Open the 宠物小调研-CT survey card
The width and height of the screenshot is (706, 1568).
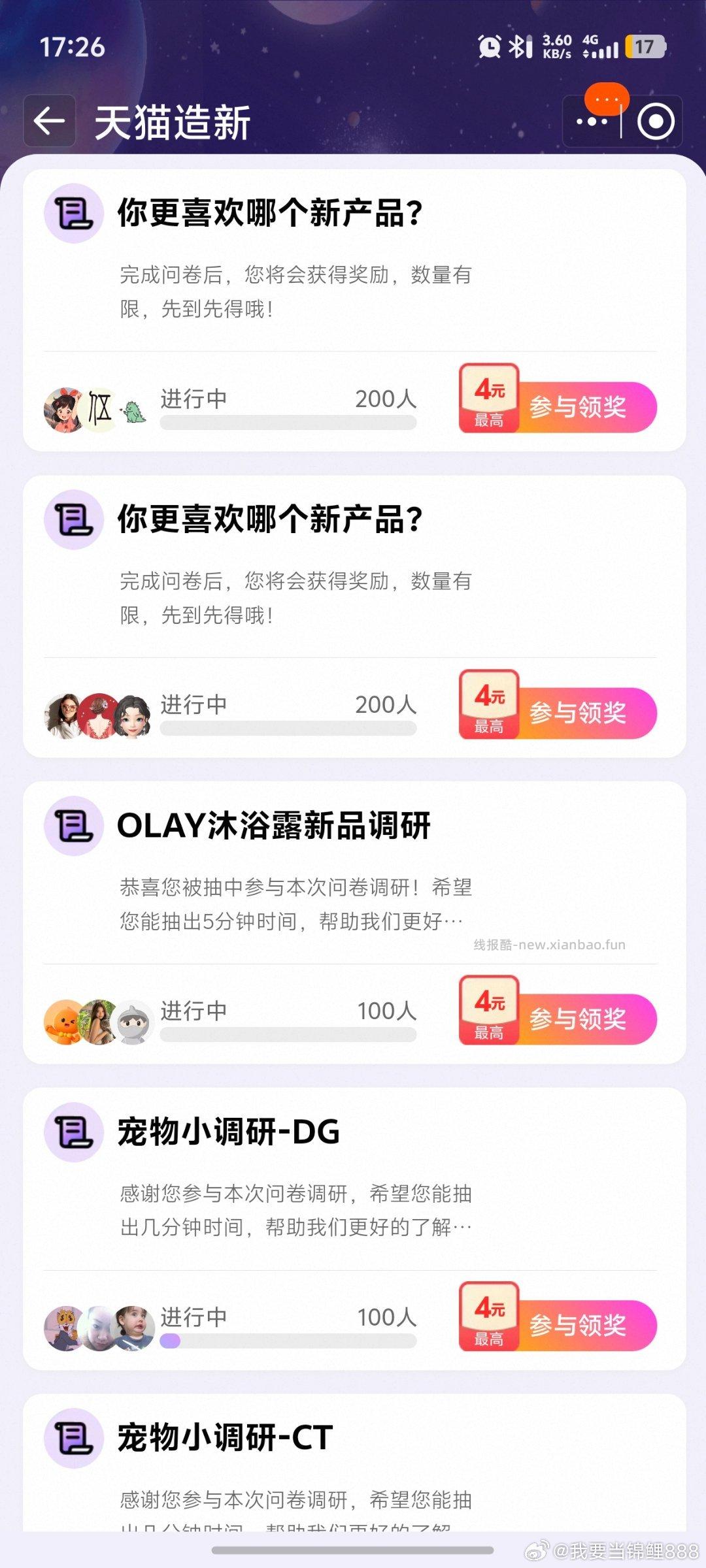(x=225, y=1438)
